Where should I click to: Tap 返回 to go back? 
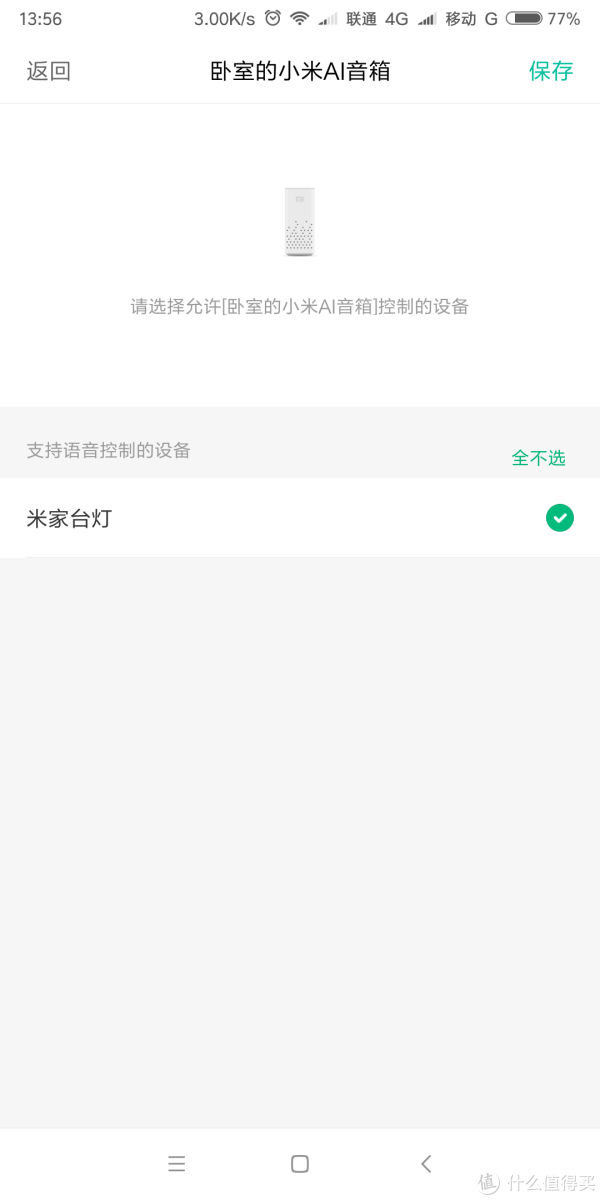(x=48, y=71)
